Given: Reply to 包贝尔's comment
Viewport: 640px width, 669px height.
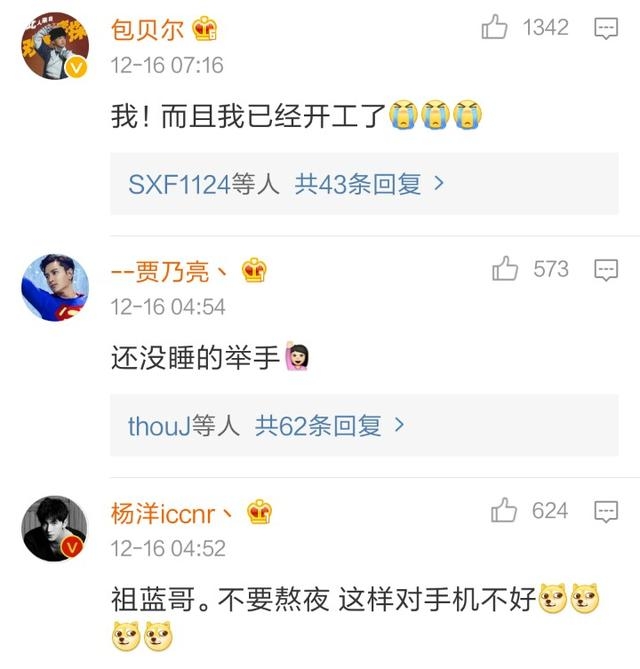Looking at the screenshot, I should pyautogui.click(x=606, y=28).
